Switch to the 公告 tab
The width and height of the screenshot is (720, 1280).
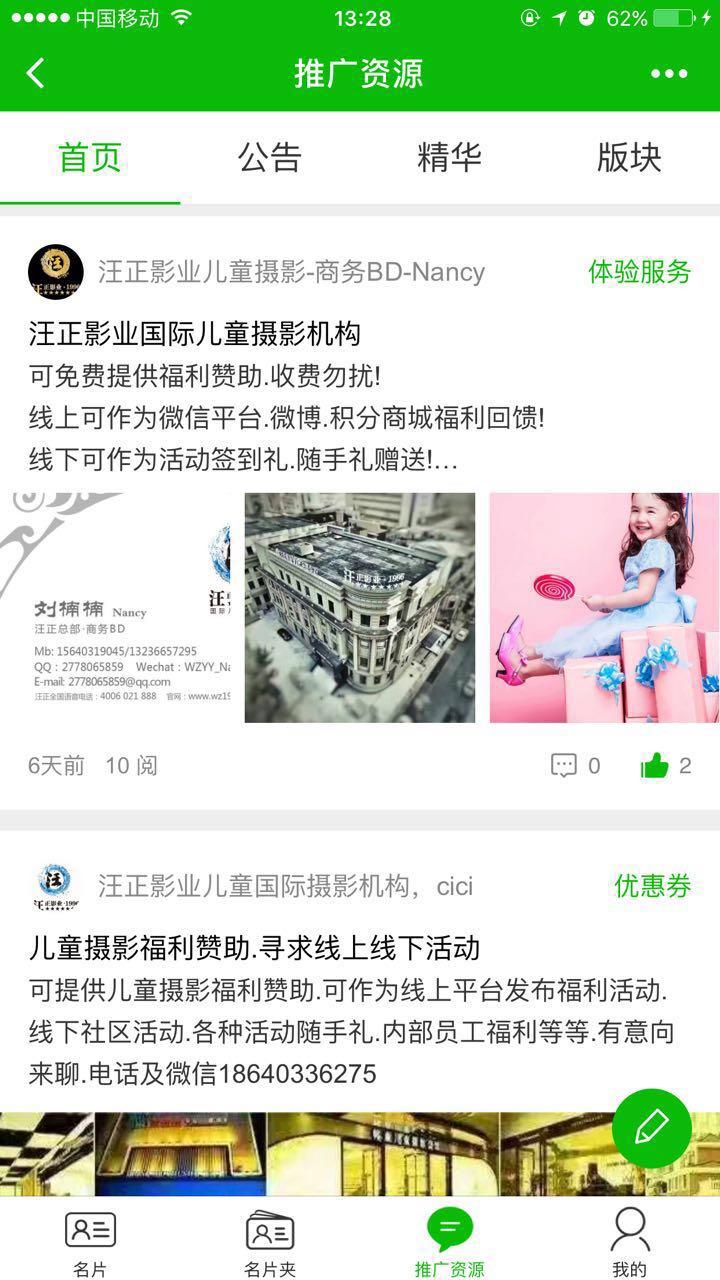[x=269, y=158]
